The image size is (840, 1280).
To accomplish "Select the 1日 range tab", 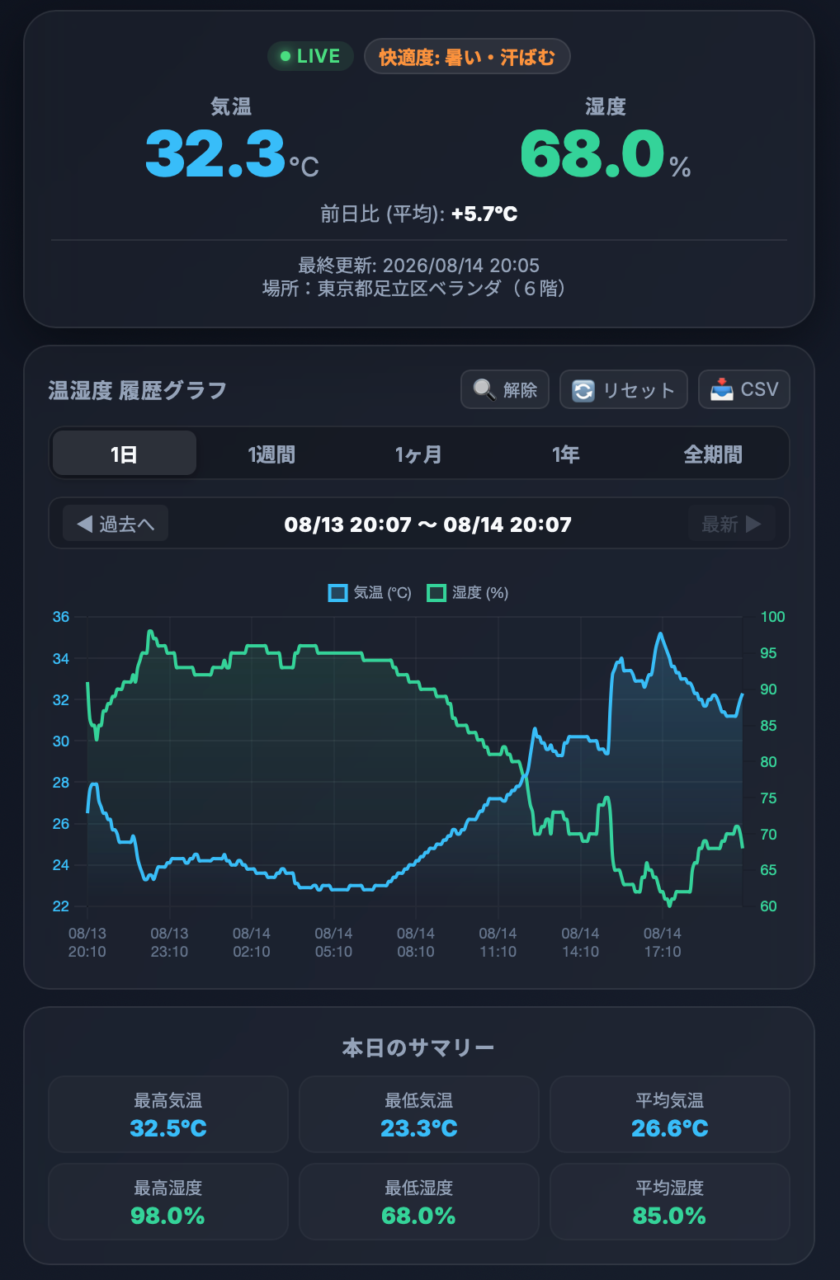I will 124,454.
